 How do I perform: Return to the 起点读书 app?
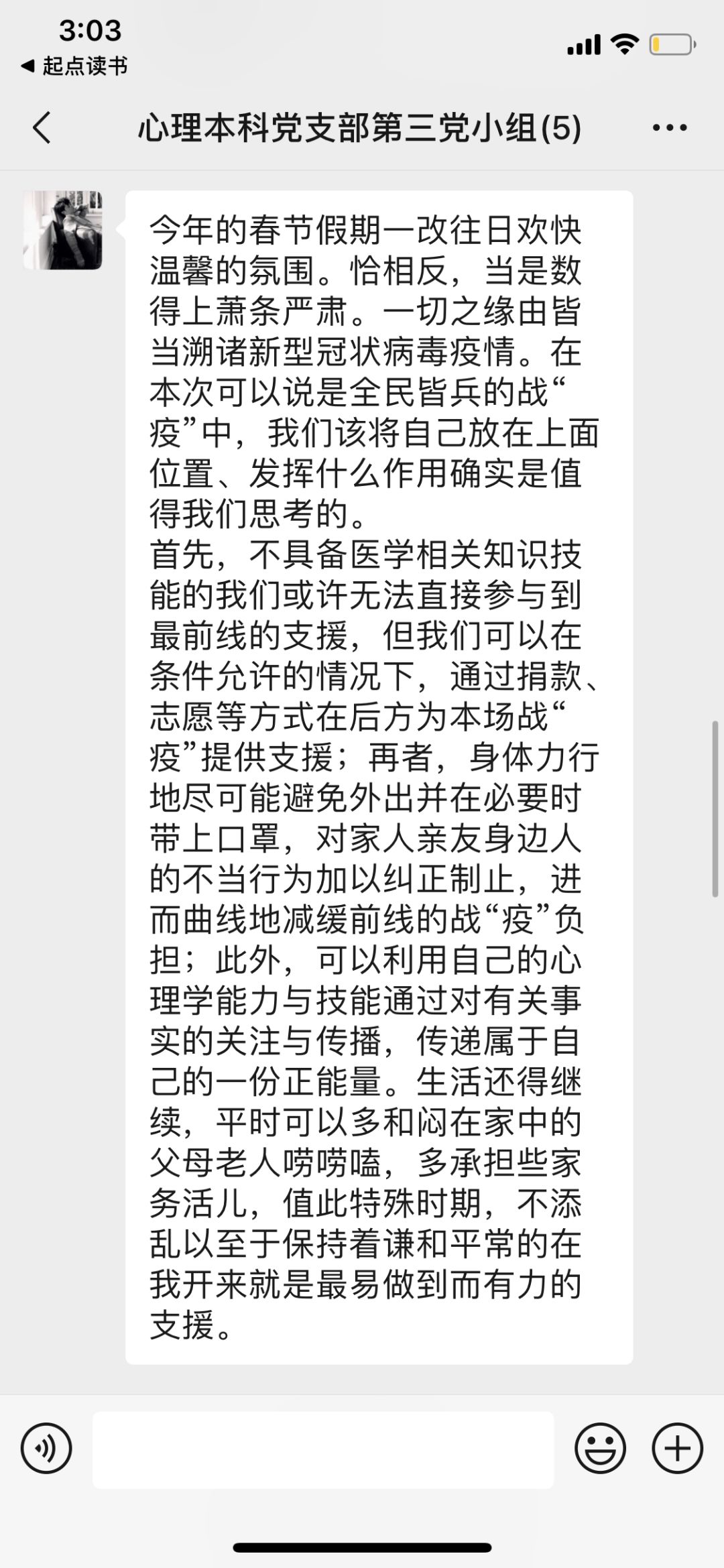[74, 66]
